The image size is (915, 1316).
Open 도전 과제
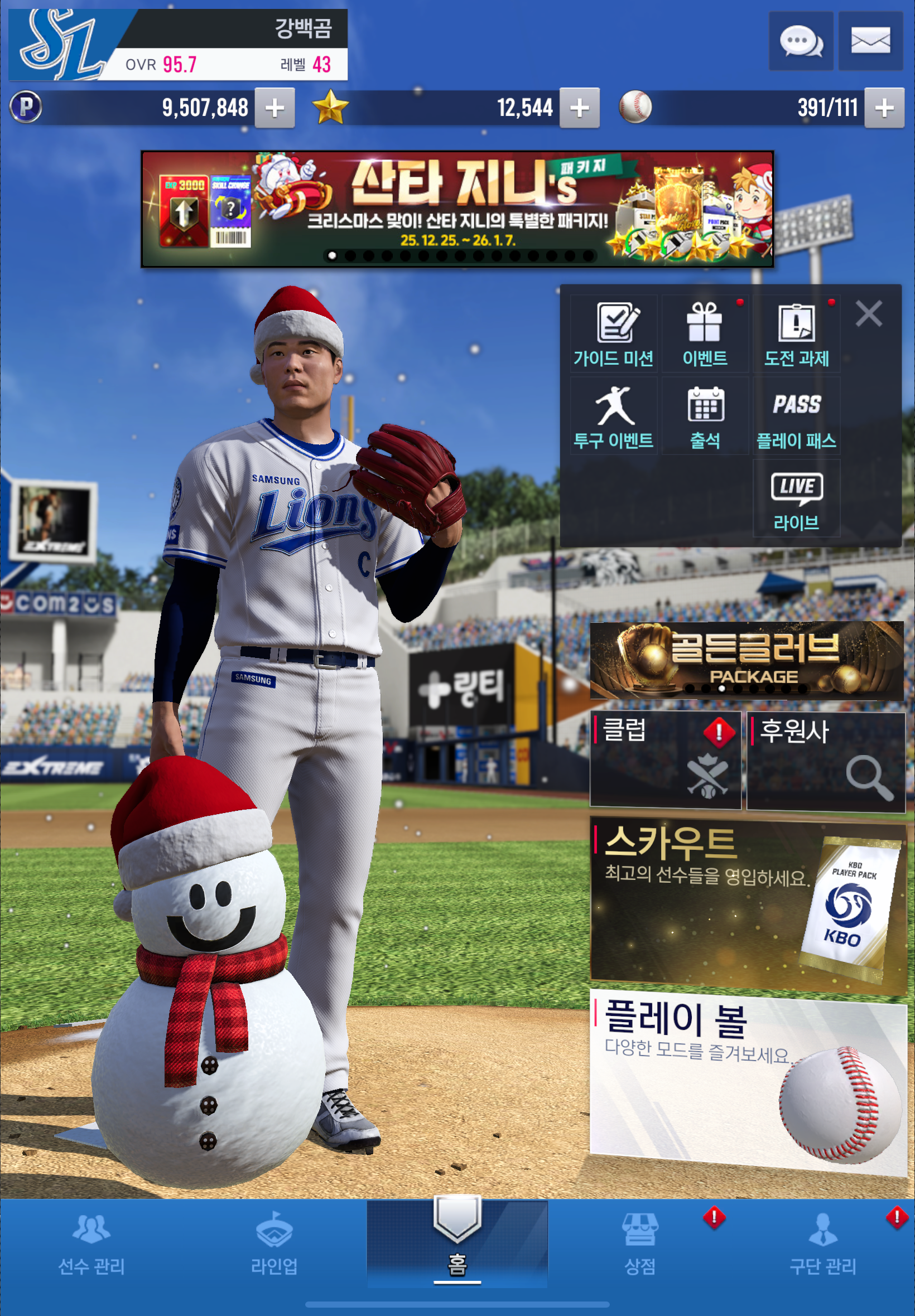point(796,335)
